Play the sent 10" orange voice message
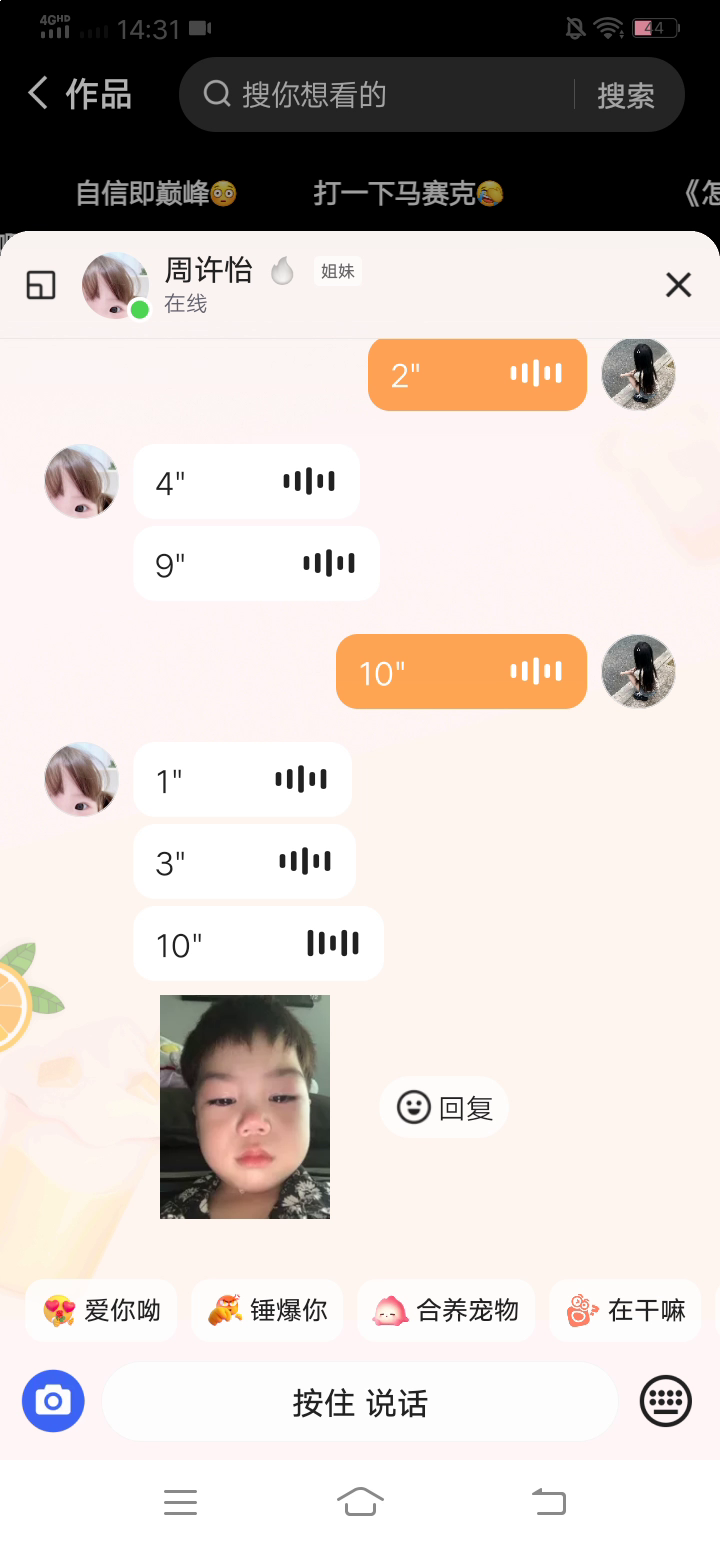 [460, 672]
